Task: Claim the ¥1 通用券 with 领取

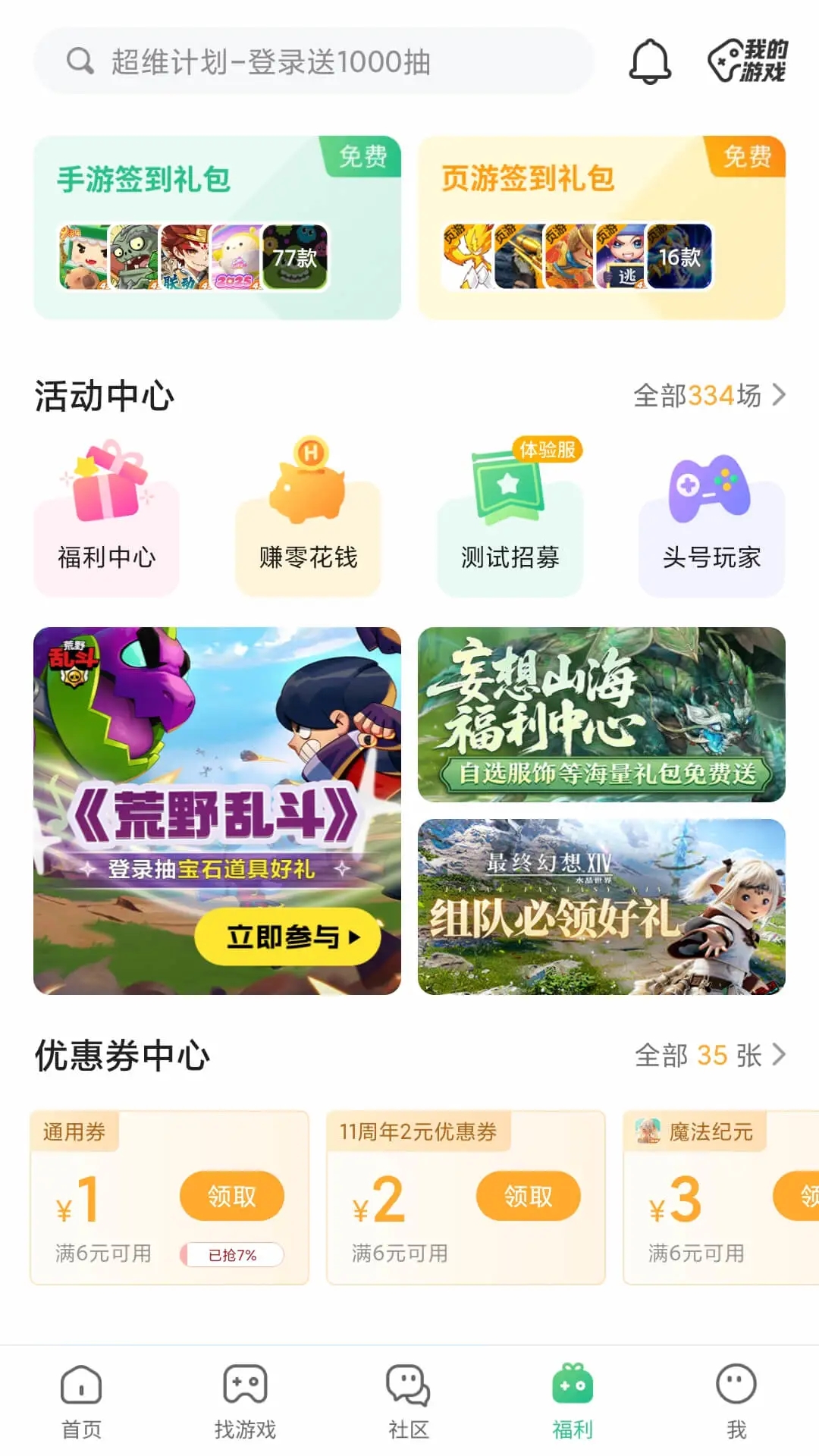Action: click(x=231, y=1195)
